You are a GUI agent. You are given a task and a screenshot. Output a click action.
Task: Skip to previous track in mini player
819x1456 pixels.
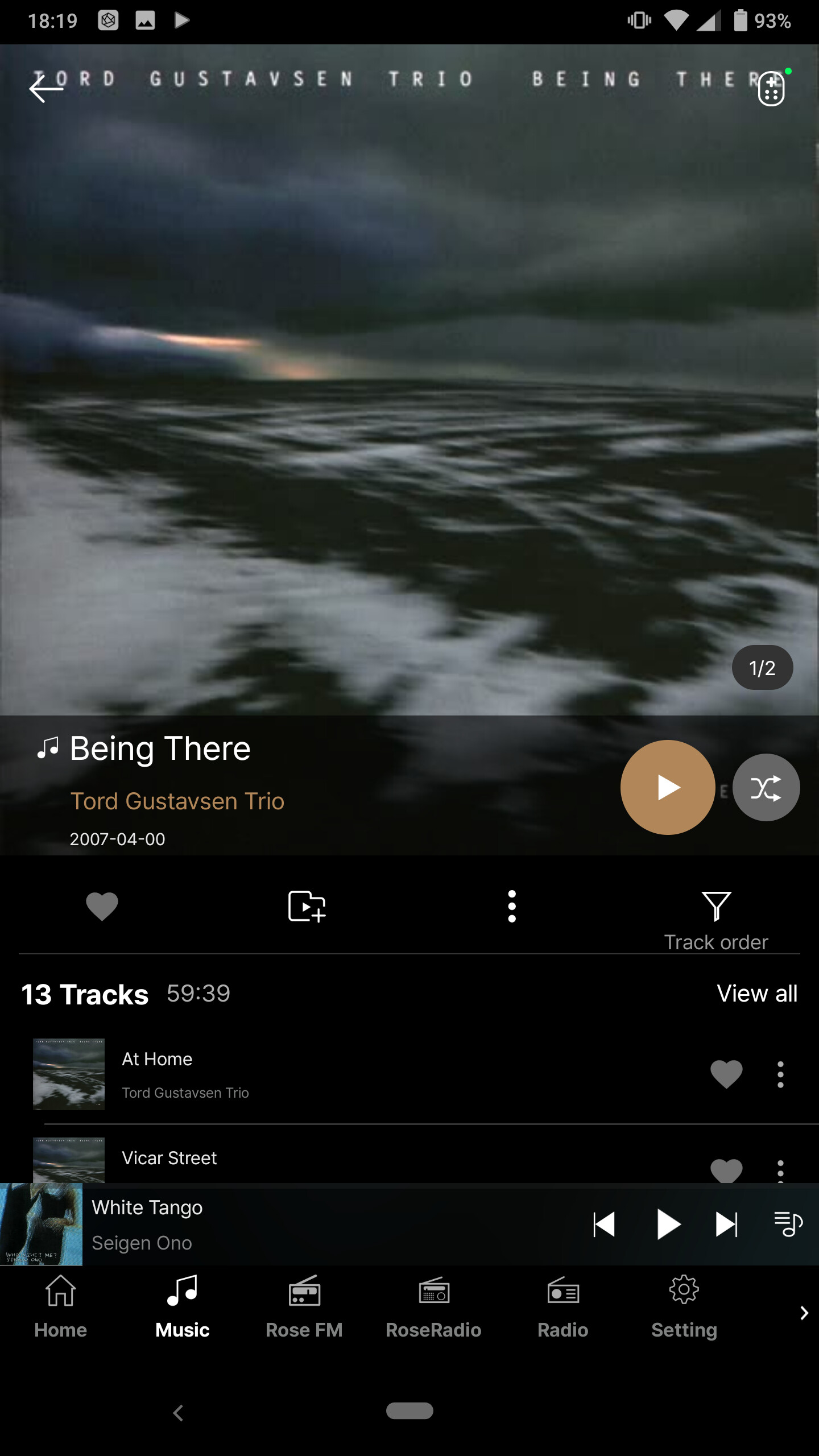pyautogui.click(x=604, y=1224)
